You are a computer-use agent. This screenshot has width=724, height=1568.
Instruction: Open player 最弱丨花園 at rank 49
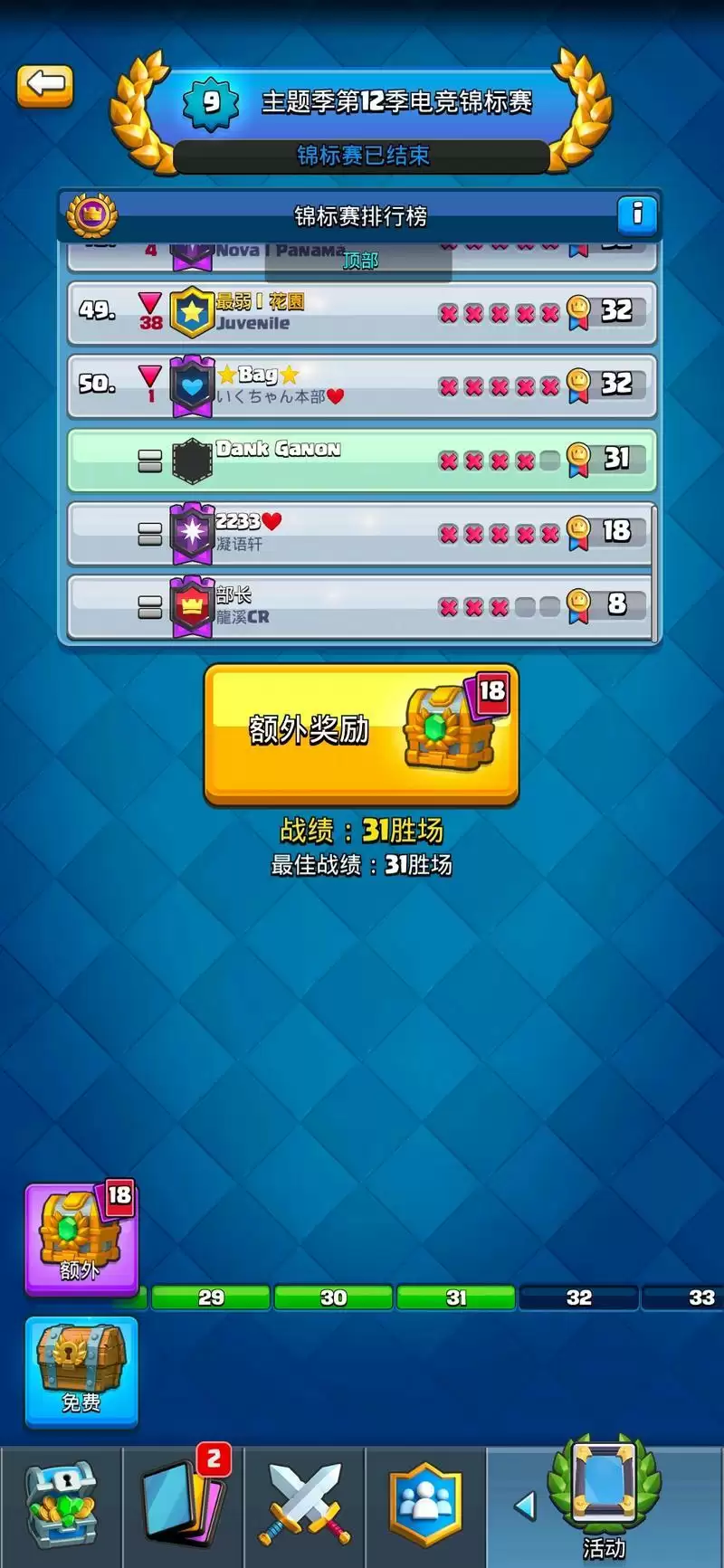point(362,313)
